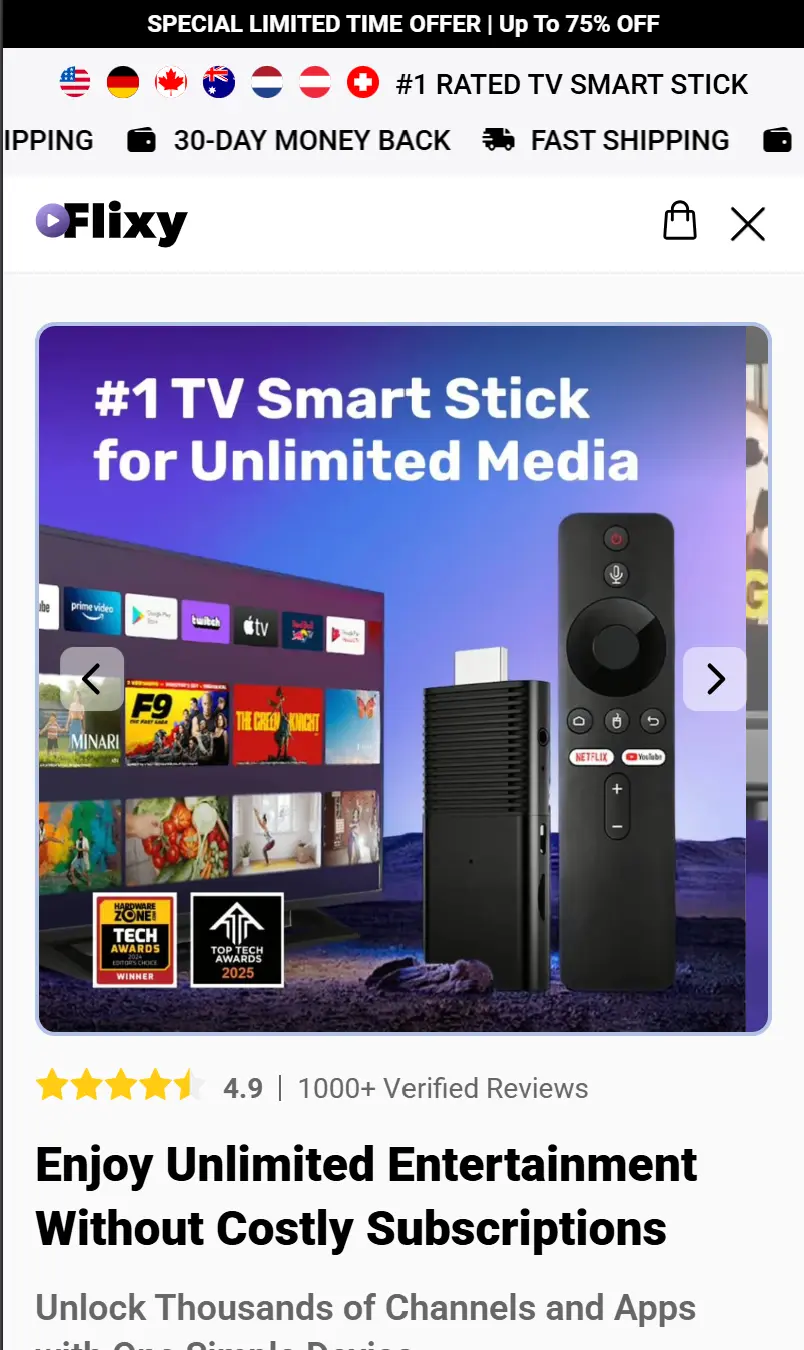Go to the previous product image
Image resolution: width=804 pixels, height=1350 pixels.
(x=92, y=679)
